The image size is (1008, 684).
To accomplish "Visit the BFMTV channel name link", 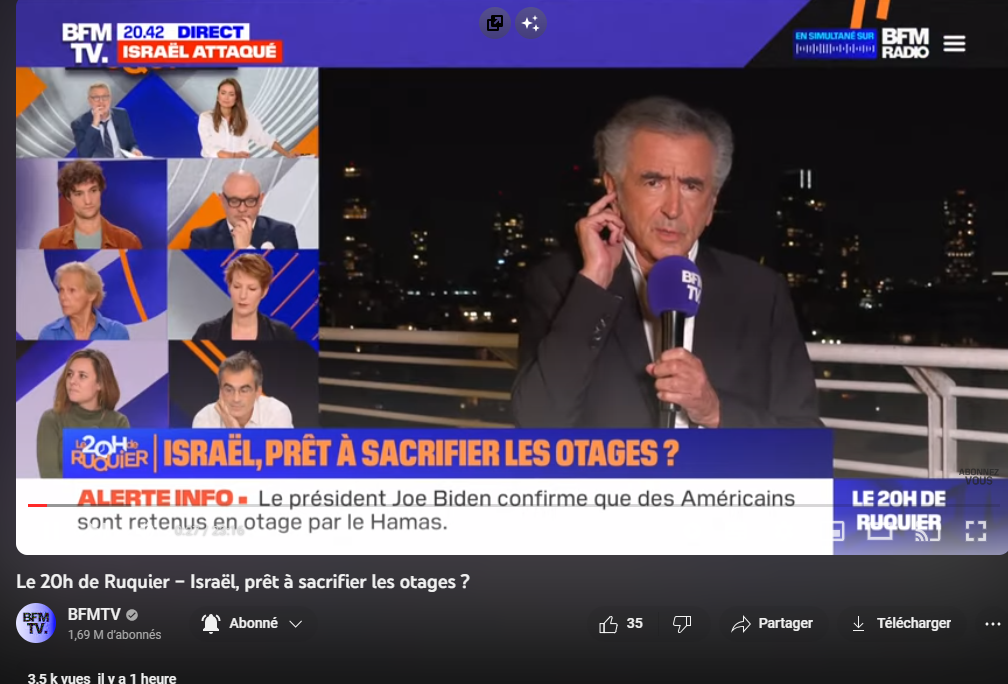I will tap(93, 614).
